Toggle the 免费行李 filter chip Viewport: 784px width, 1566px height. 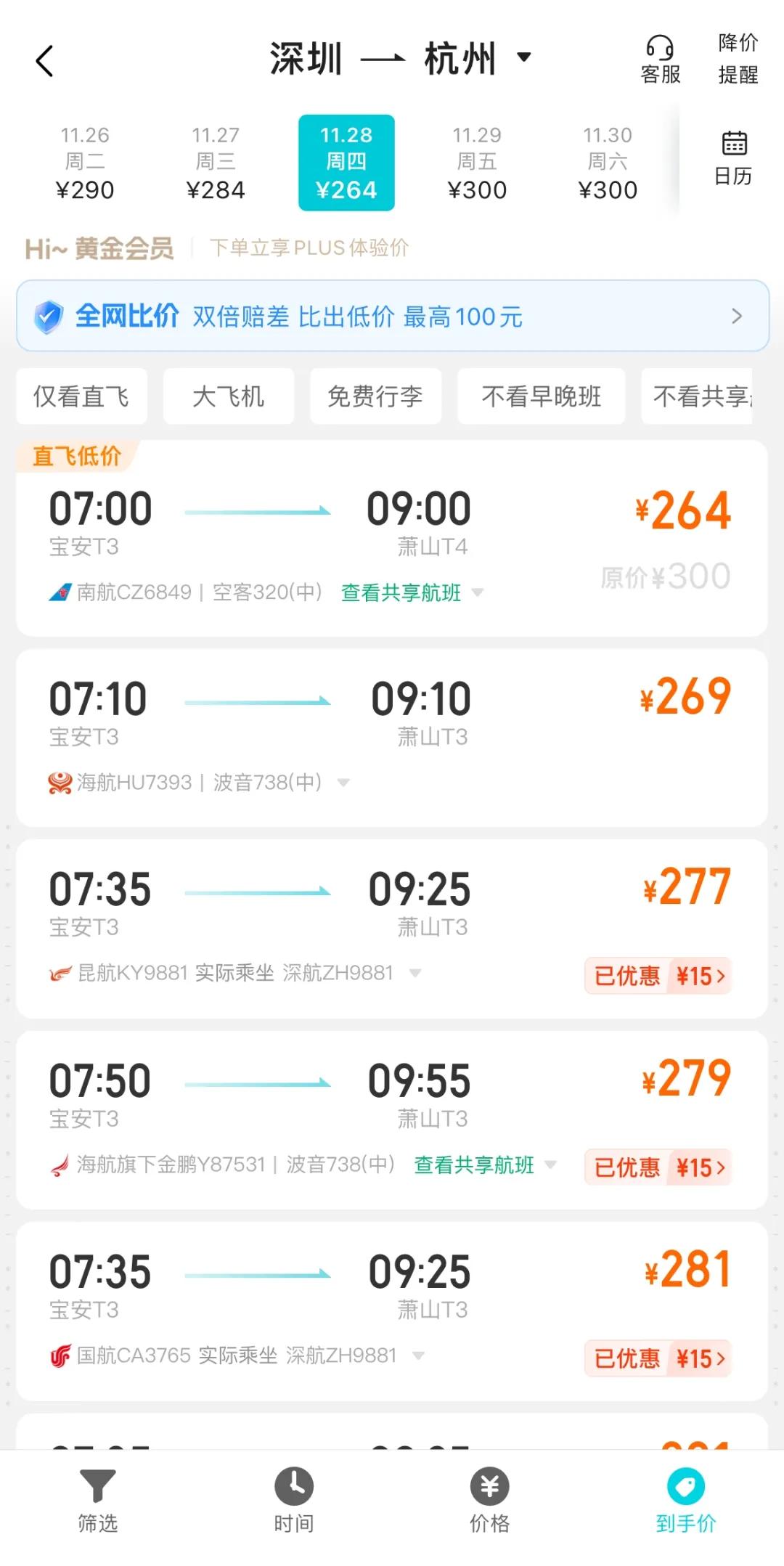pyautogui.click(x=375, y=396)
